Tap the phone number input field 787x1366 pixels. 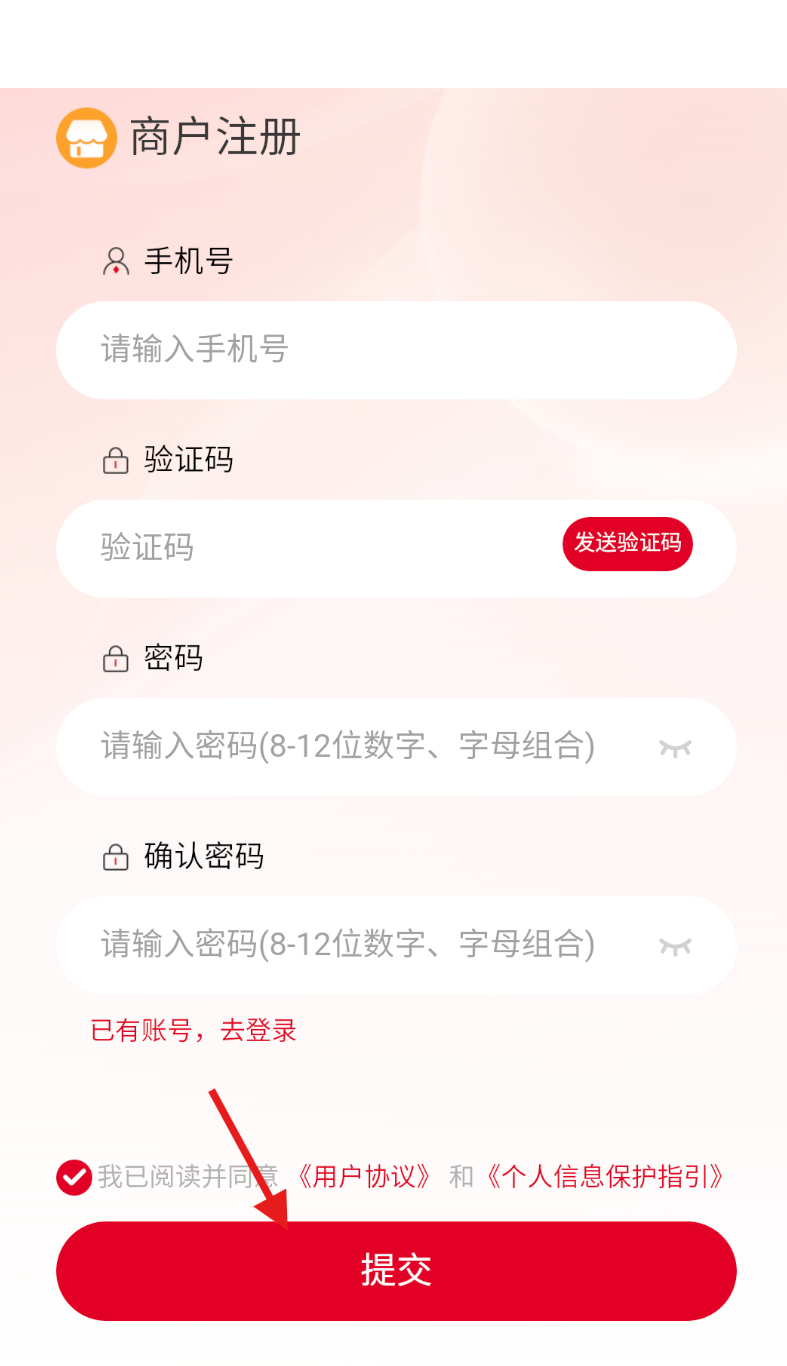(395, 350)
